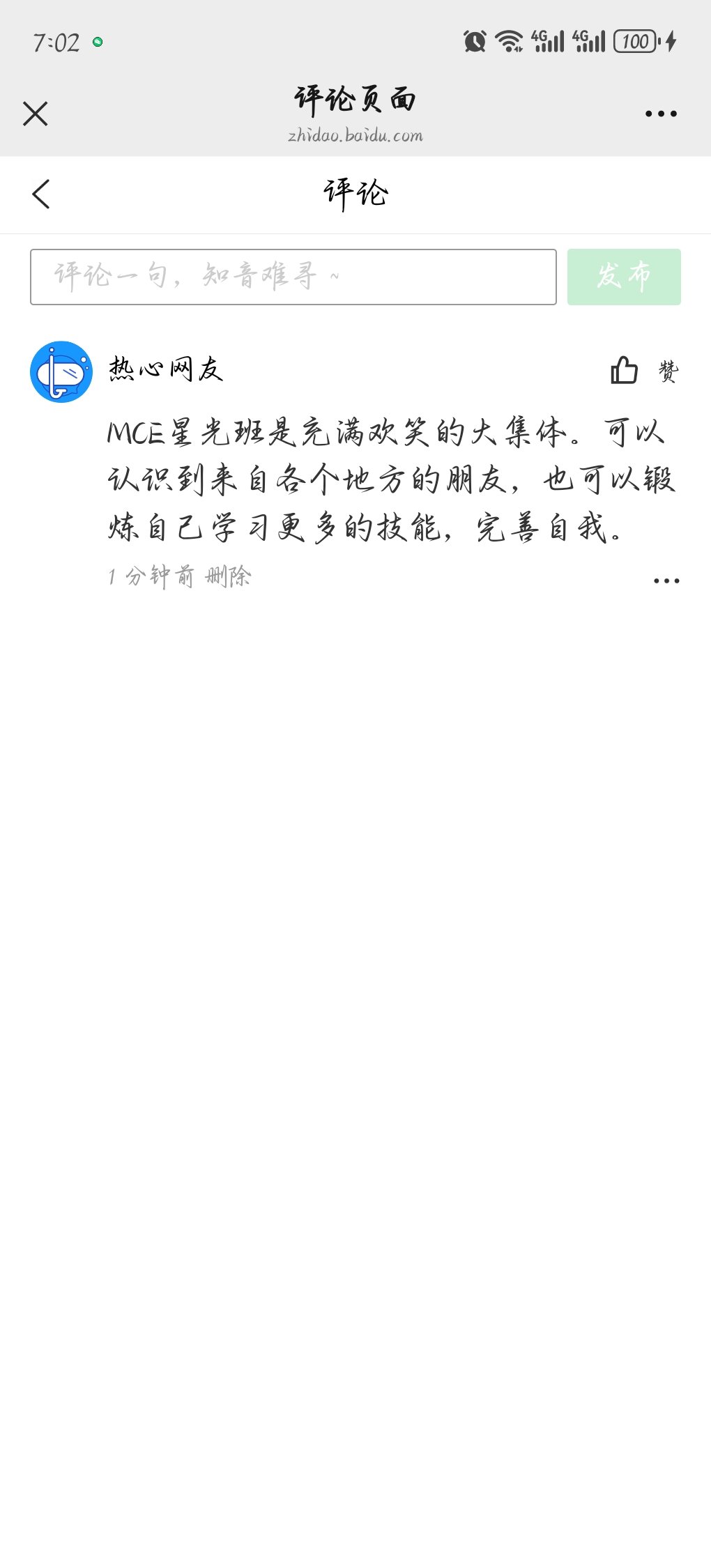Screen dimensions: 711x1568
Task: Tap the comment input field 评论一句，知音难寻
Action: [293, 277]
